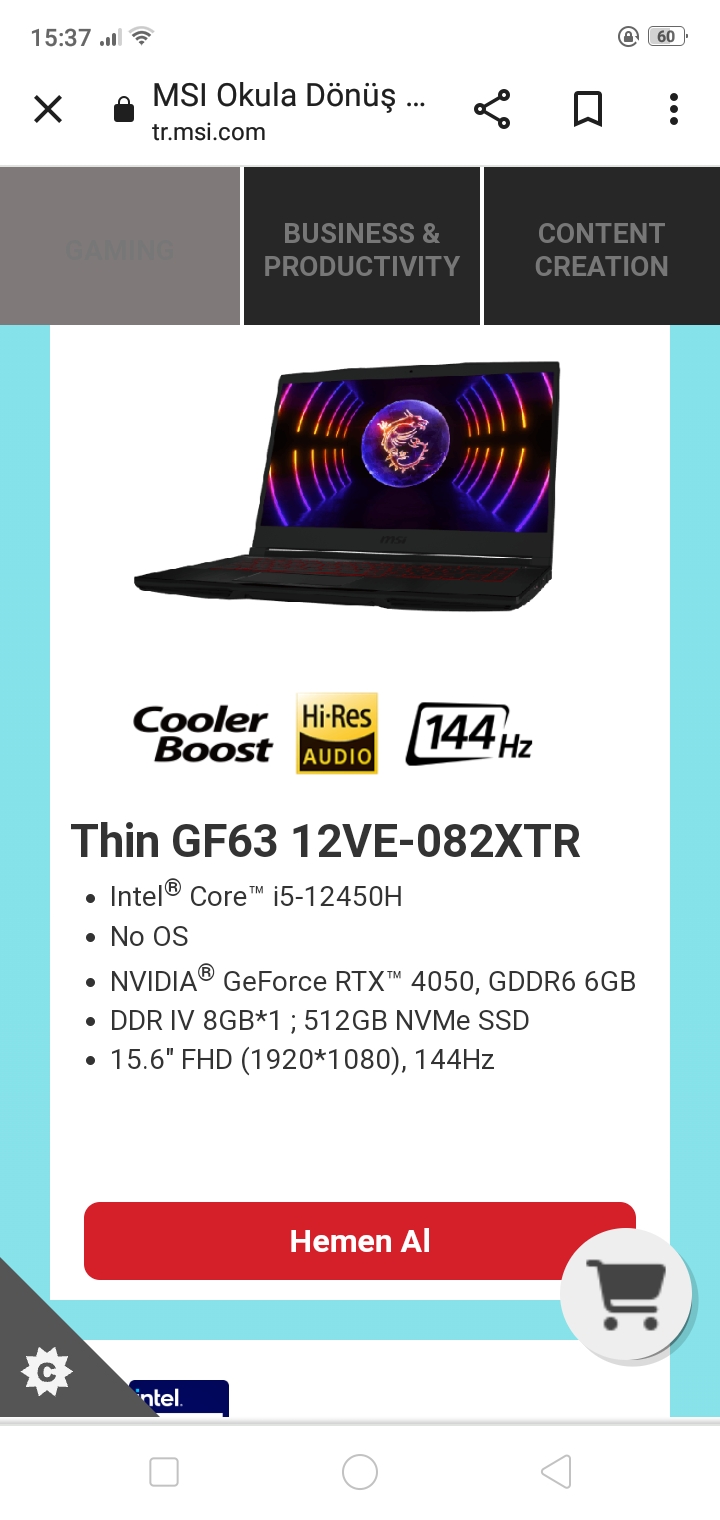
Task: Show recent apps
Action: pyautogui.click(x=164, y=1472)
